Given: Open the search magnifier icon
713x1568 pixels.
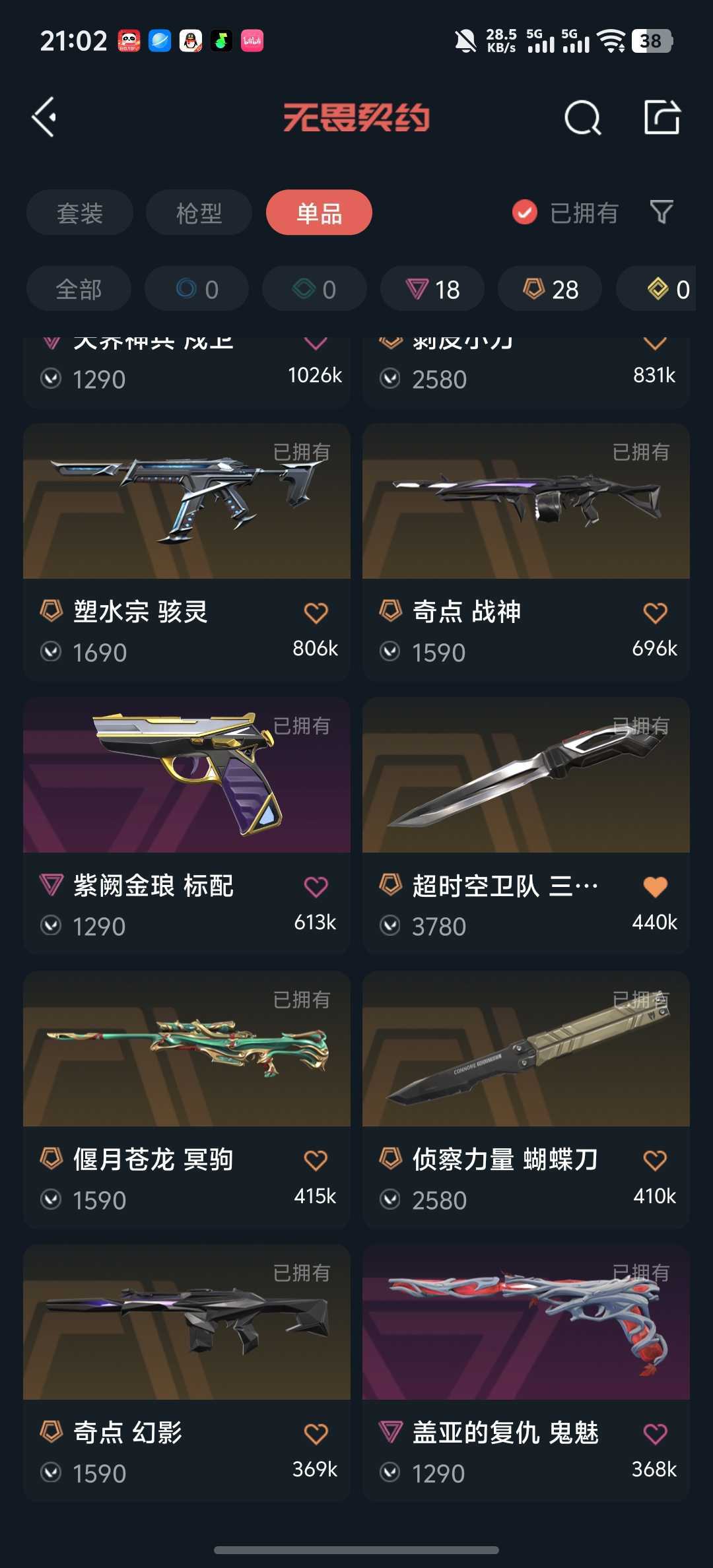Looking at the screenshot, I should (x=582, y=119).
